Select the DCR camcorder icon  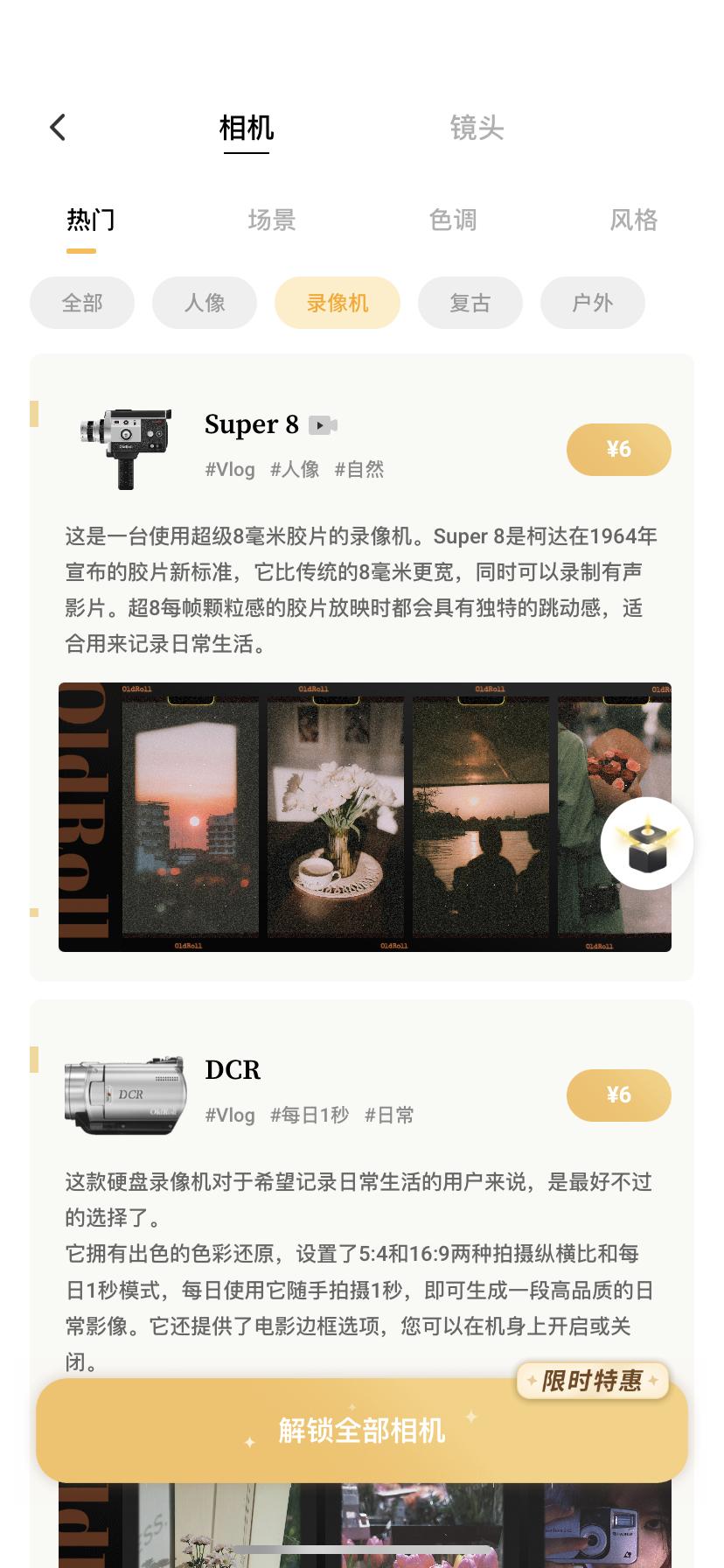[124, 1092]
